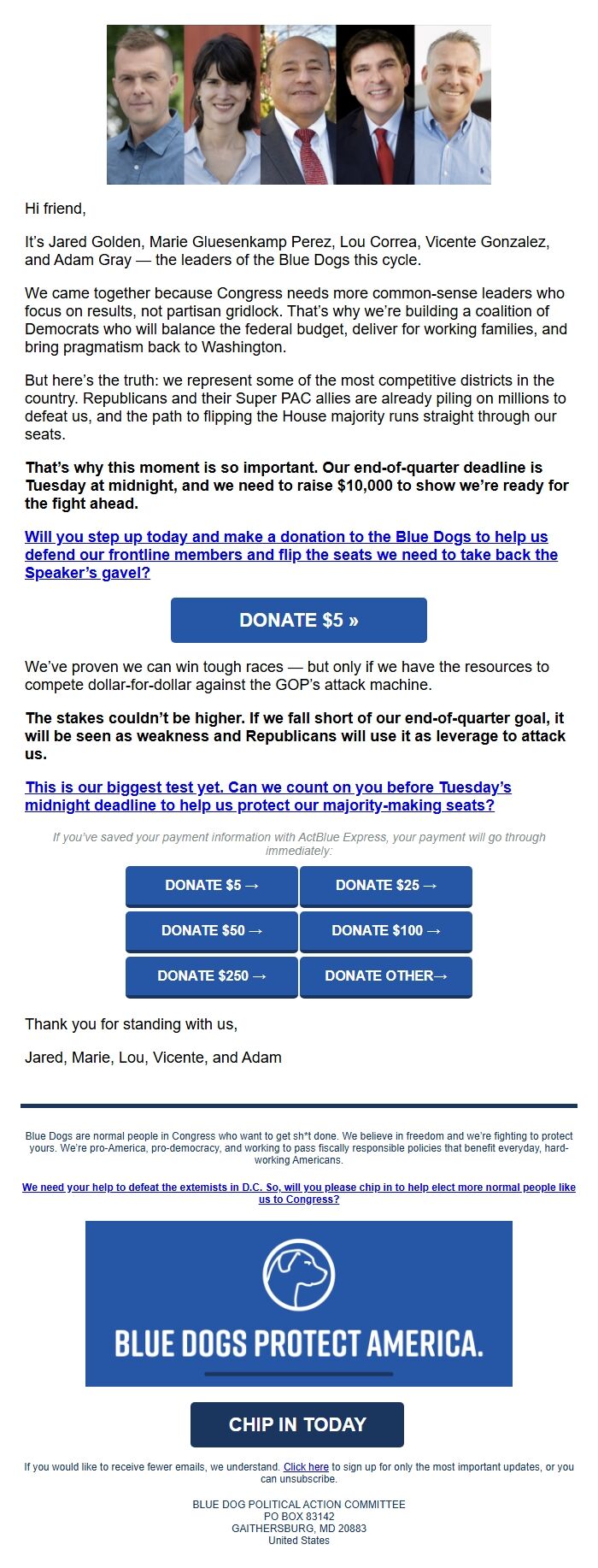
Task: Tap the CHIP IN TODAY button
Action: tap(297, 1424)
